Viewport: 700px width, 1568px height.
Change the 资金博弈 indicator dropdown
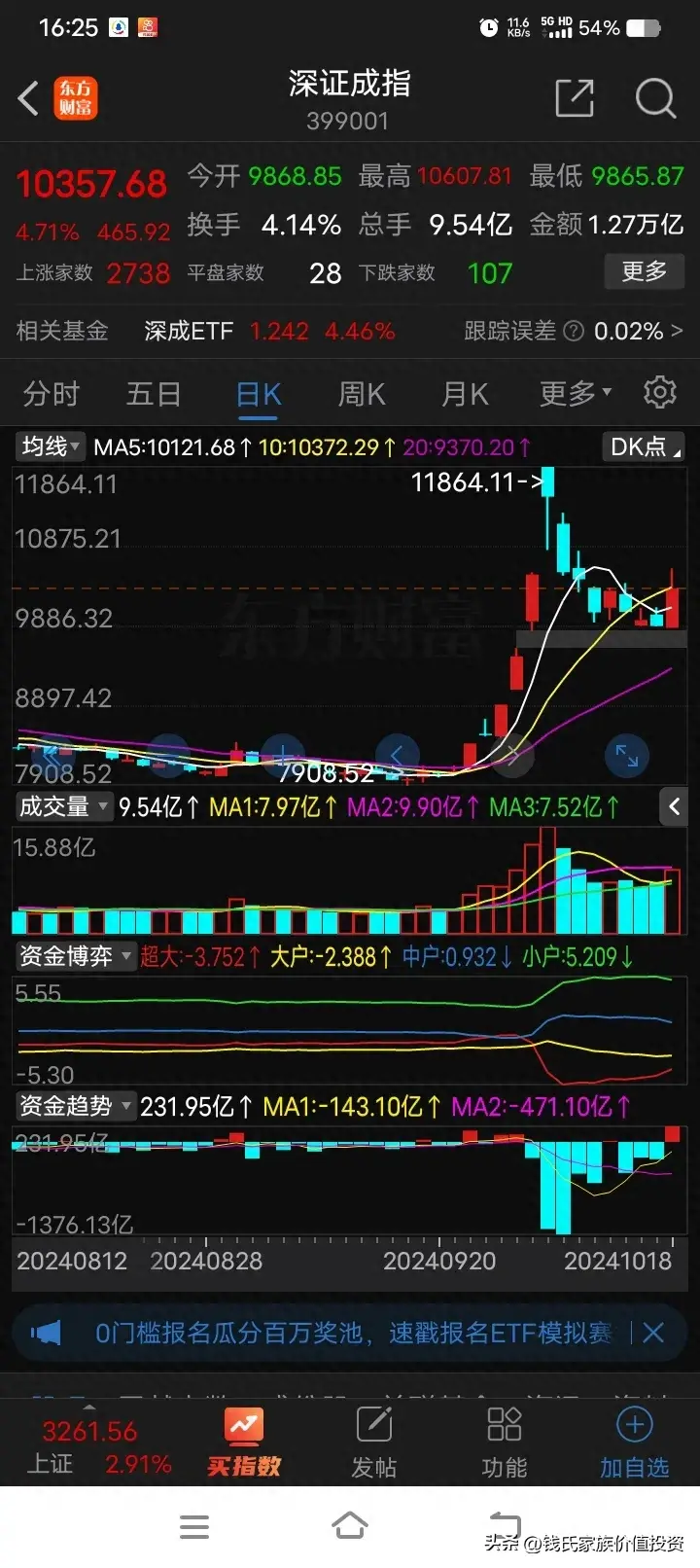coord(75,956)
